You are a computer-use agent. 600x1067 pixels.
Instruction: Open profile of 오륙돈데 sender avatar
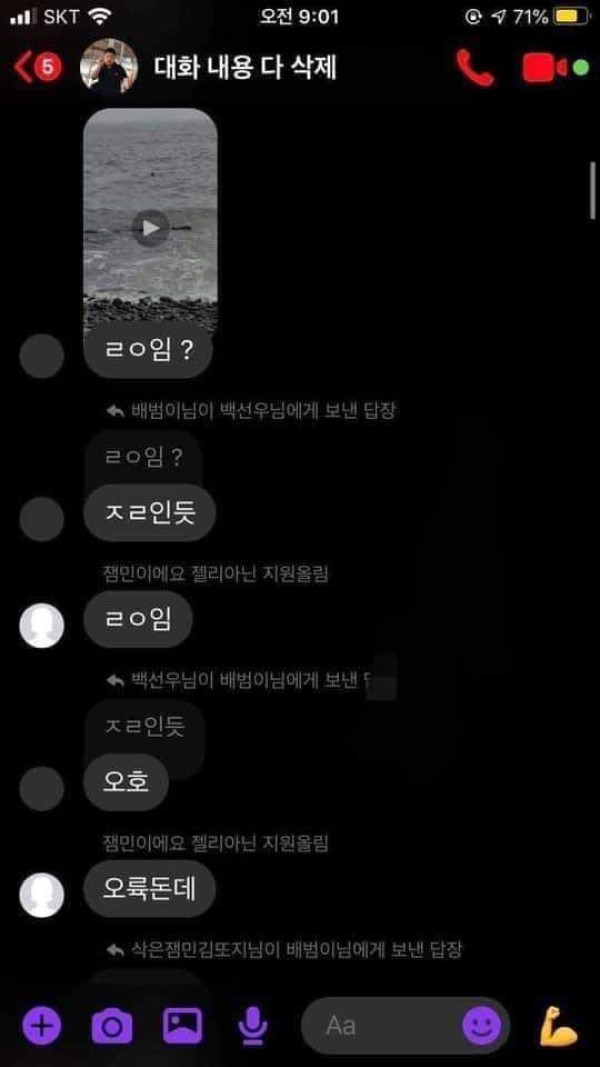[42, 894]
